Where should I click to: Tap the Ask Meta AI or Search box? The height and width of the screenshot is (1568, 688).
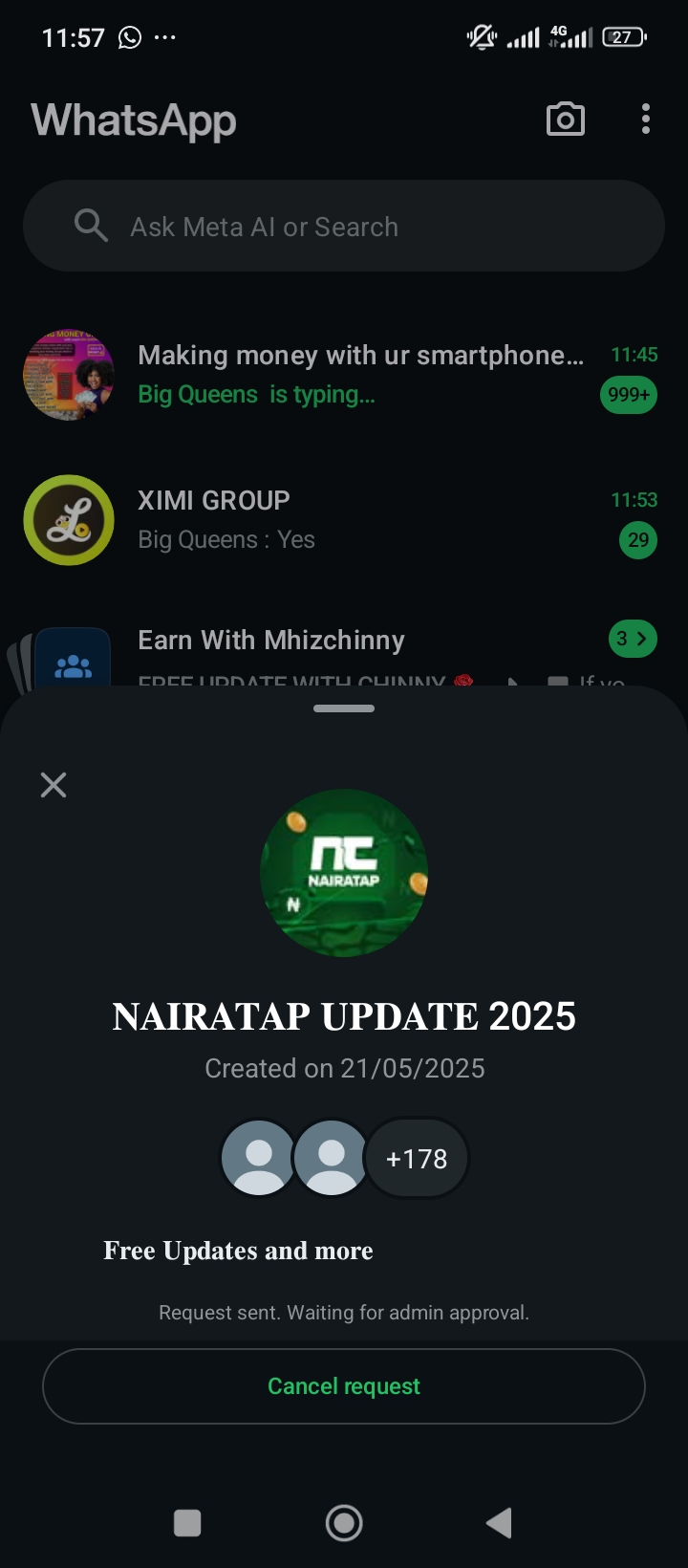pos(344,227)
